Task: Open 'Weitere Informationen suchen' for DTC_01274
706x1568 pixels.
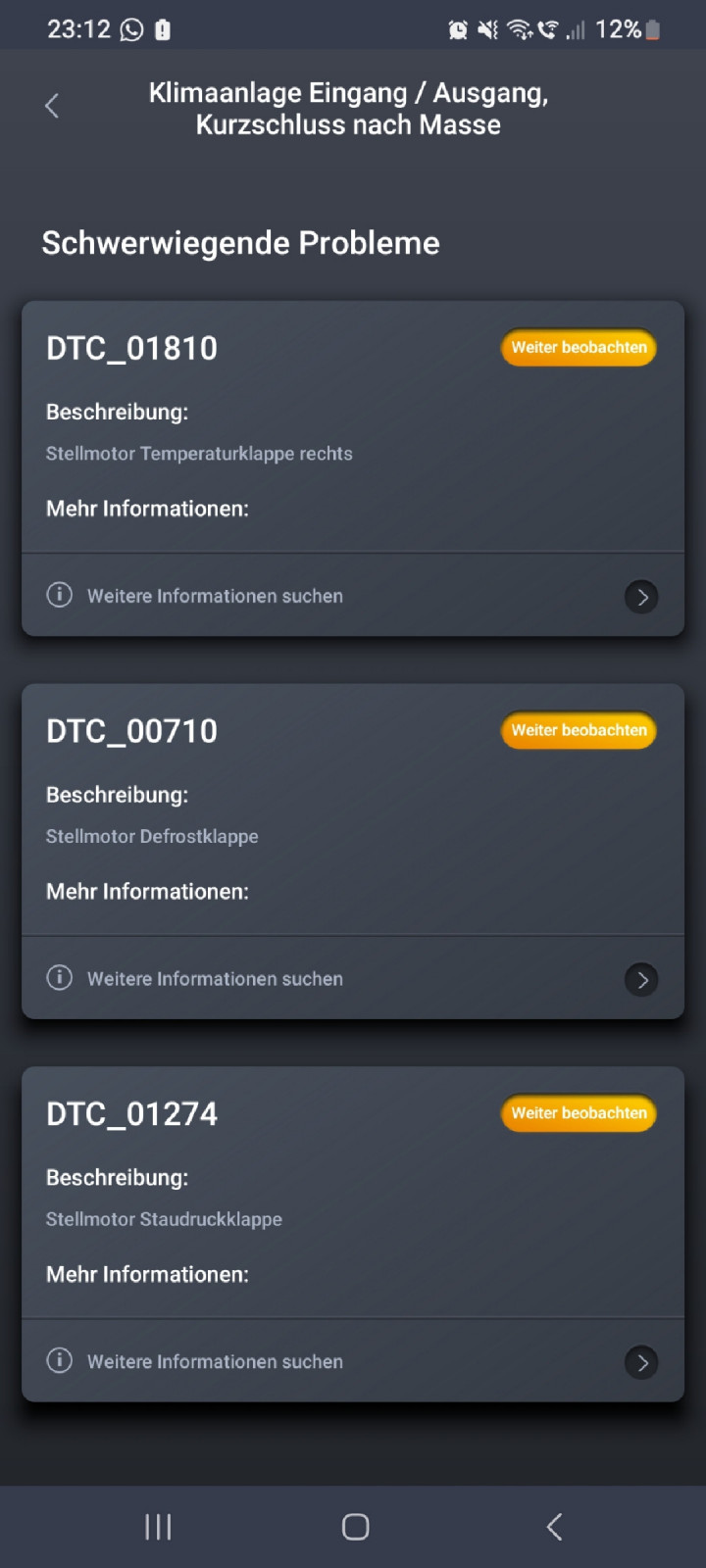Action: (x=353, y=1361)
